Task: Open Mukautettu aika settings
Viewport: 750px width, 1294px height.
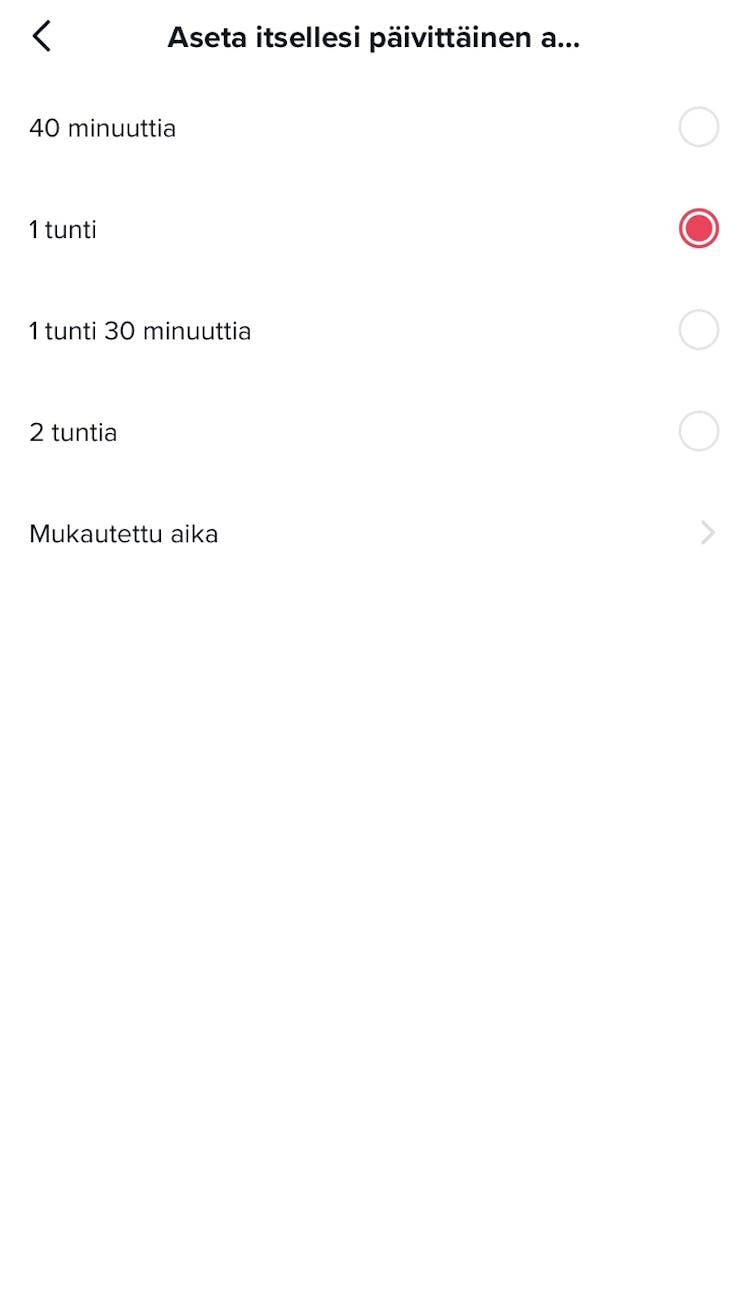Action: 124,533
